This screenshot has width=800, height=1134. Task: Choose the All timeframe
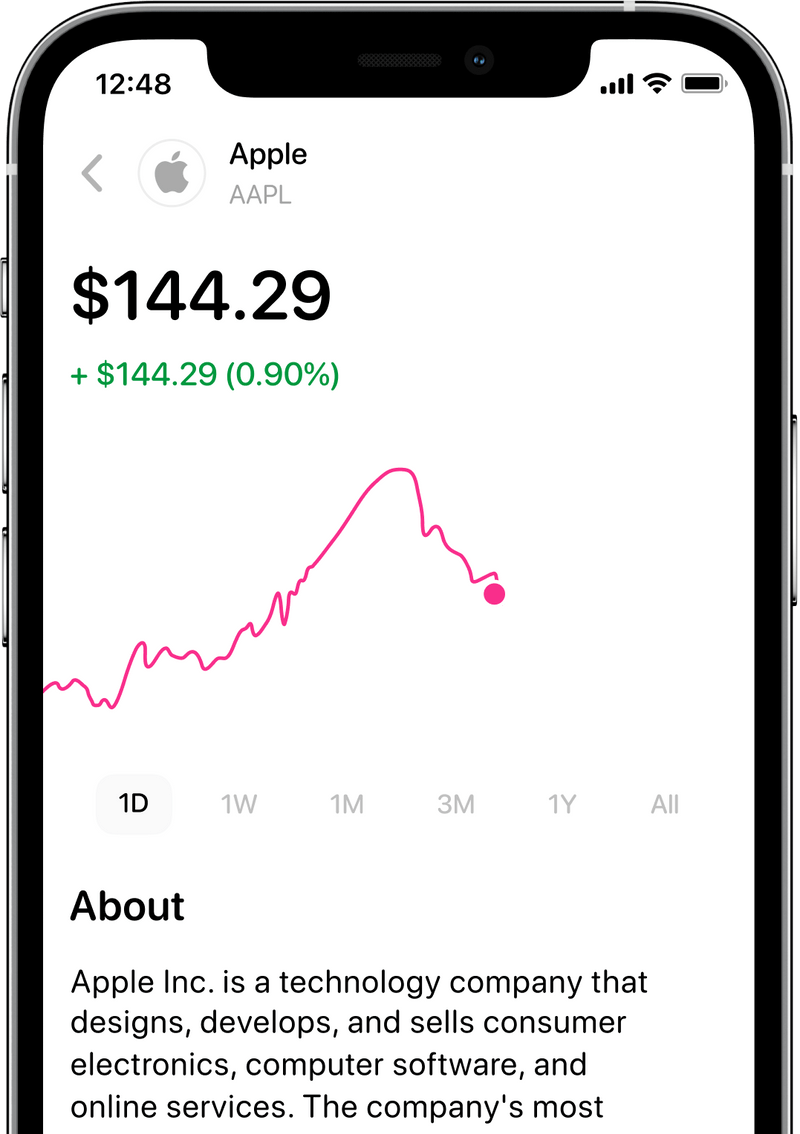664,804
